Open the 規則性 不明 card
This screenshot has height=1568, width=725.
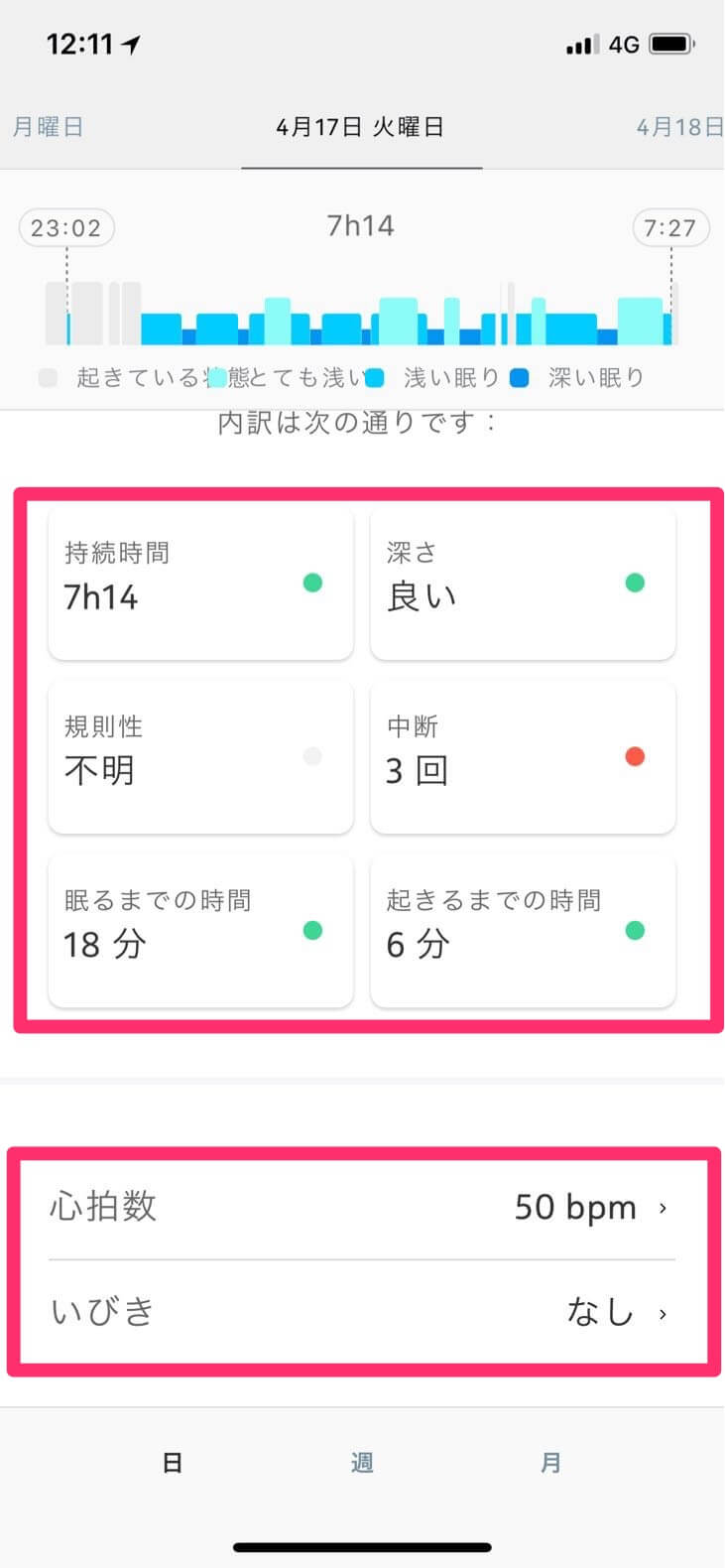click(x=201, y=757)
